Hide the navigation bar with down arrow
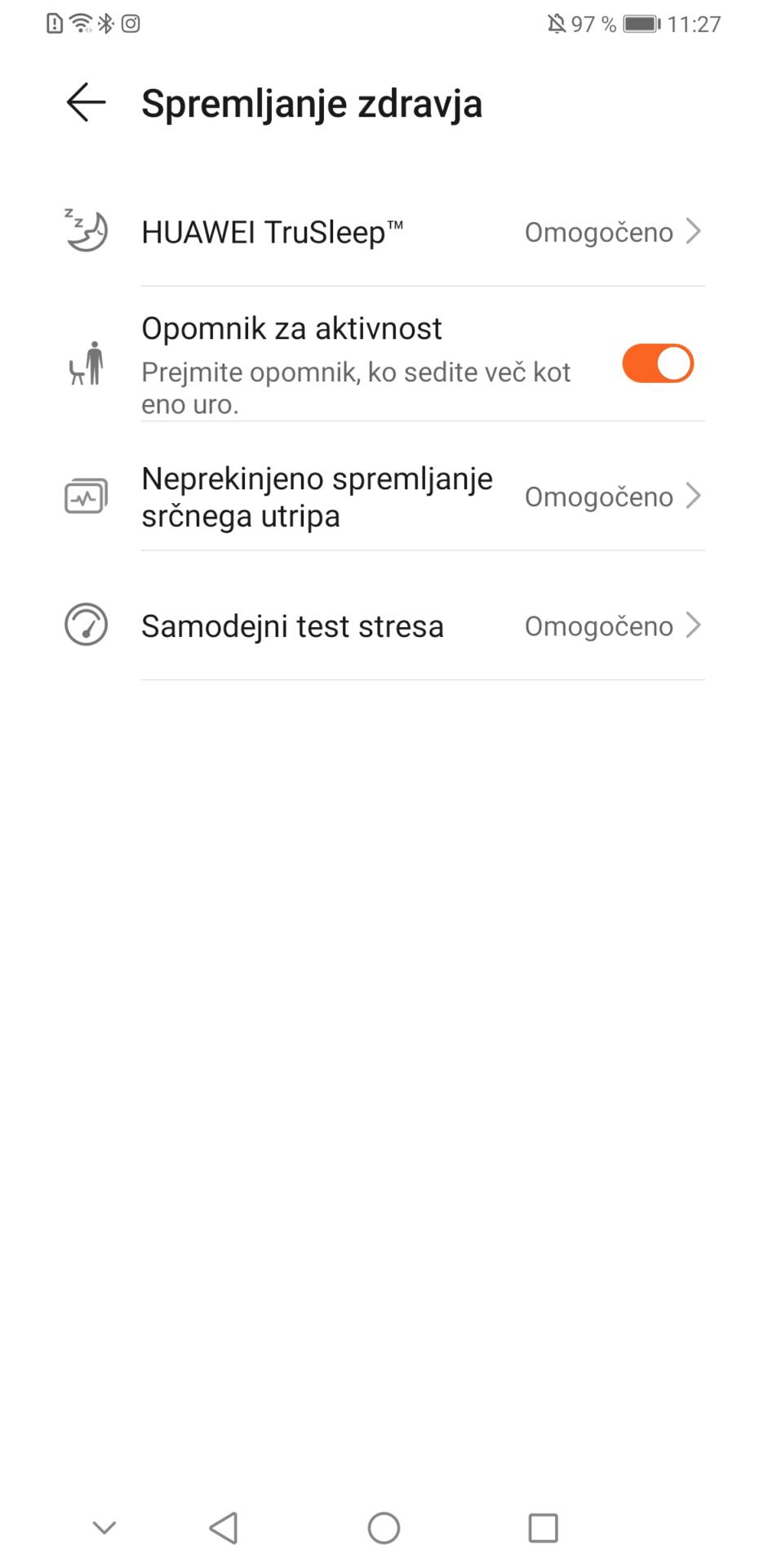The image size is (768, 1568). [104, 1527]
